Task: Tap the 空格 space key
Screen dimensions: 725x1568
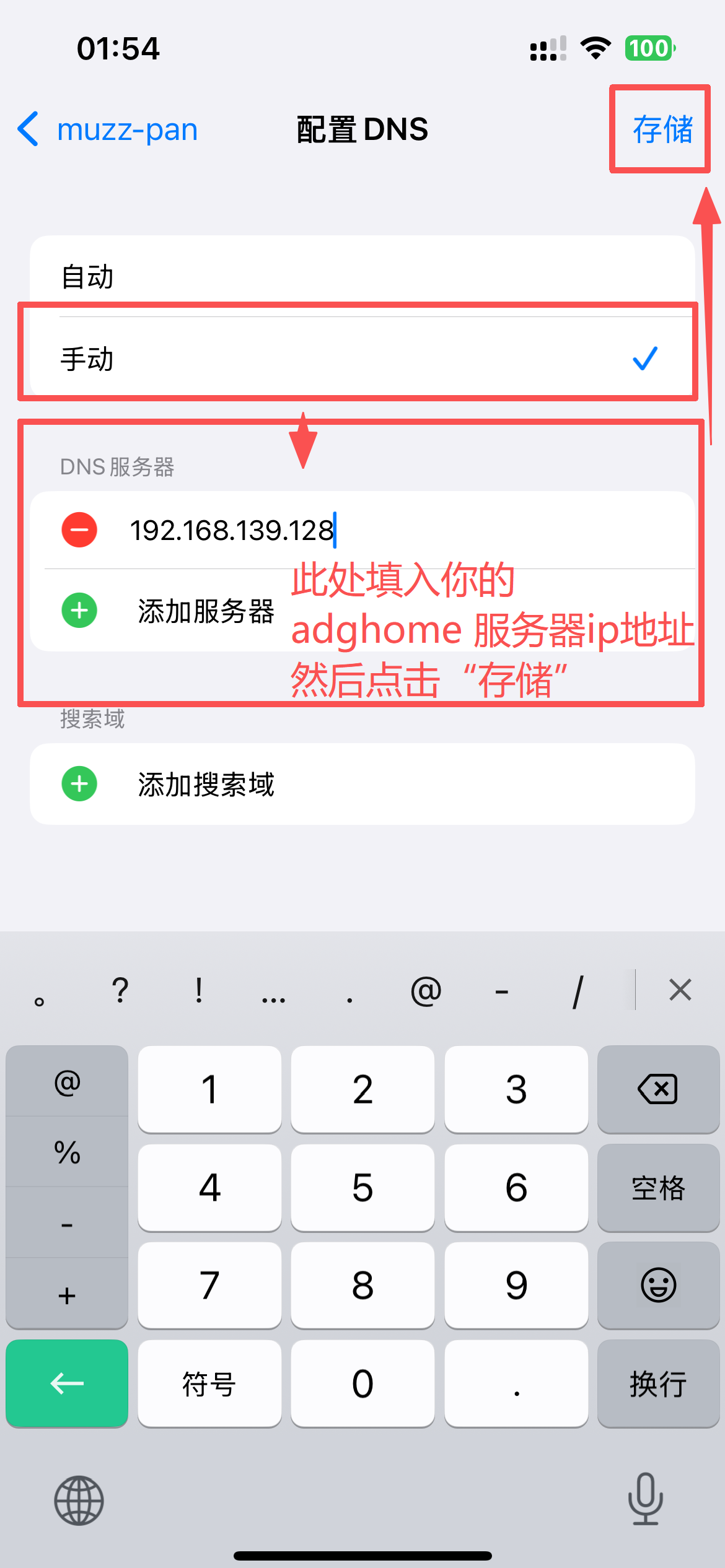Action: tap(658, 1188)
